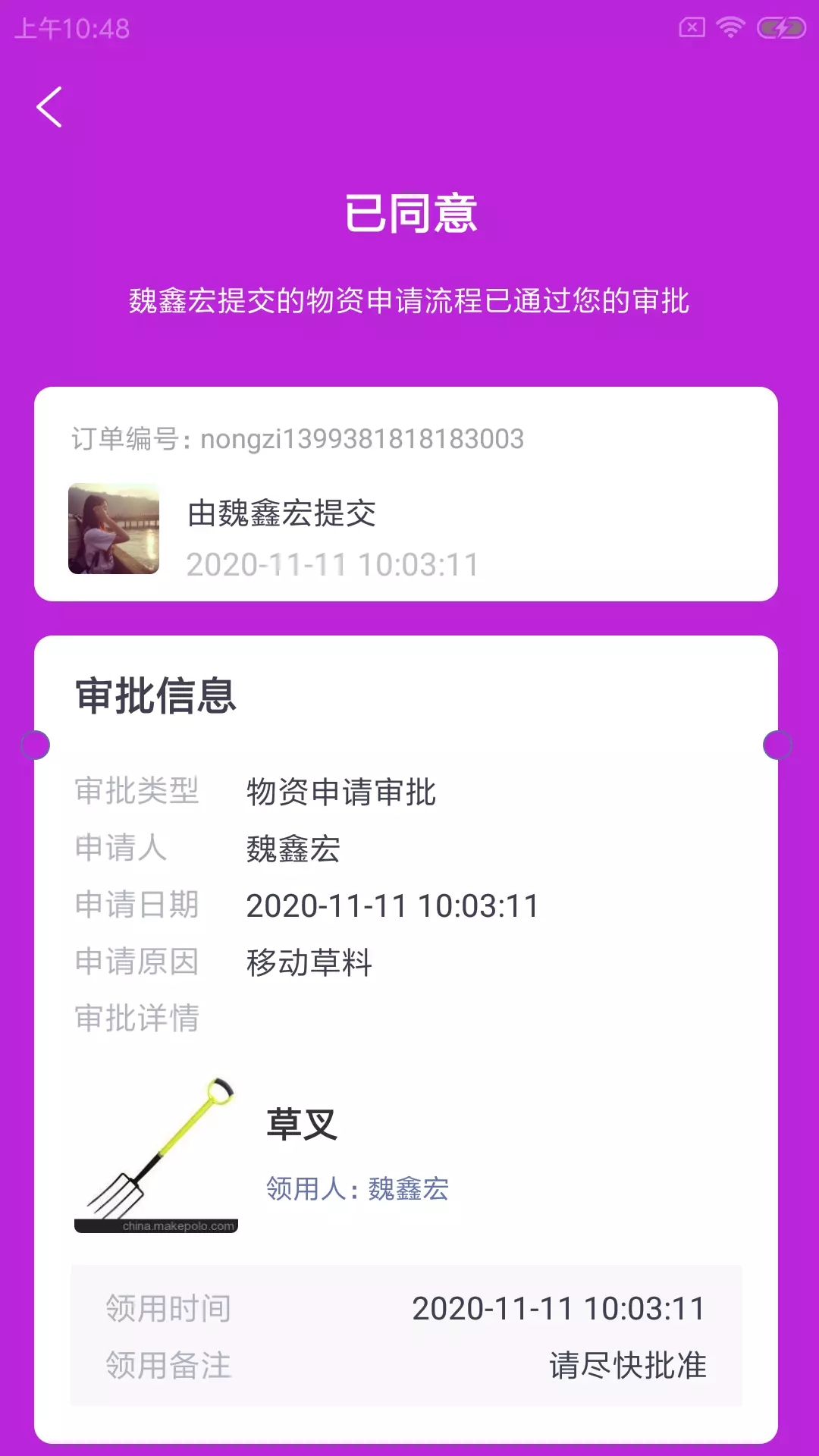
Task: Switch to the 领用时间 time entry
Action: [167, 1307]
